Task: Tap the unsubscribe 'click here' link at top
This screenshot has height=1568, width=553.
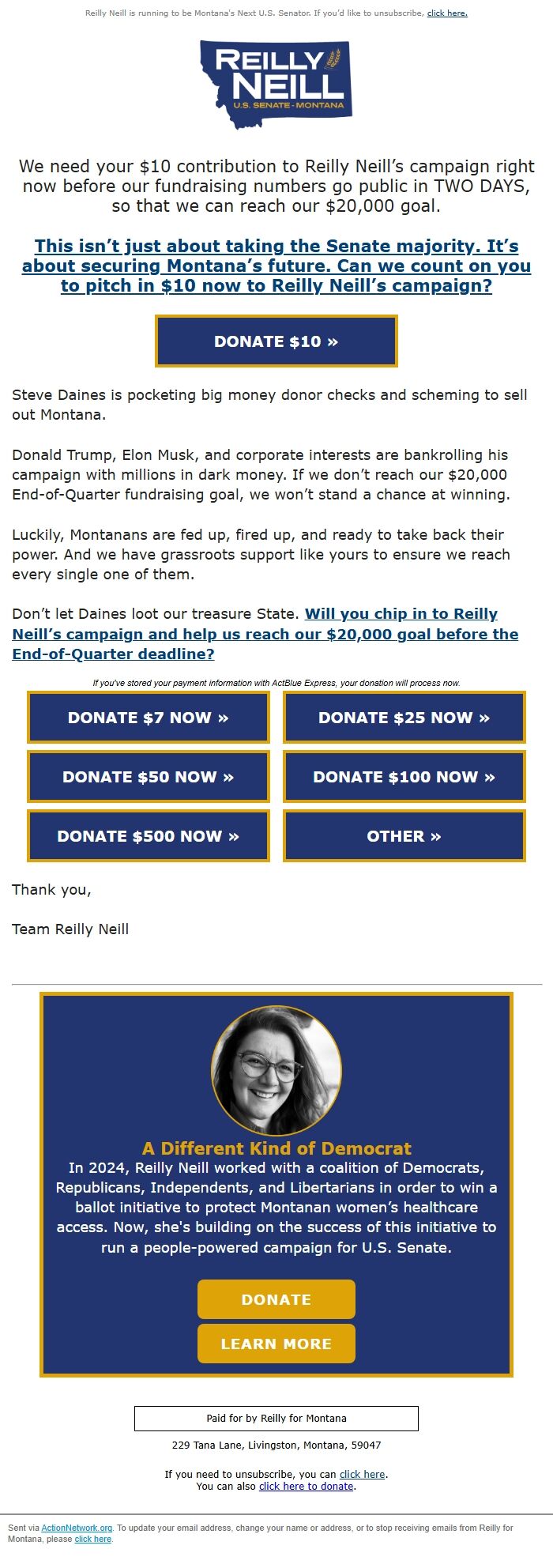Action: 447,13
